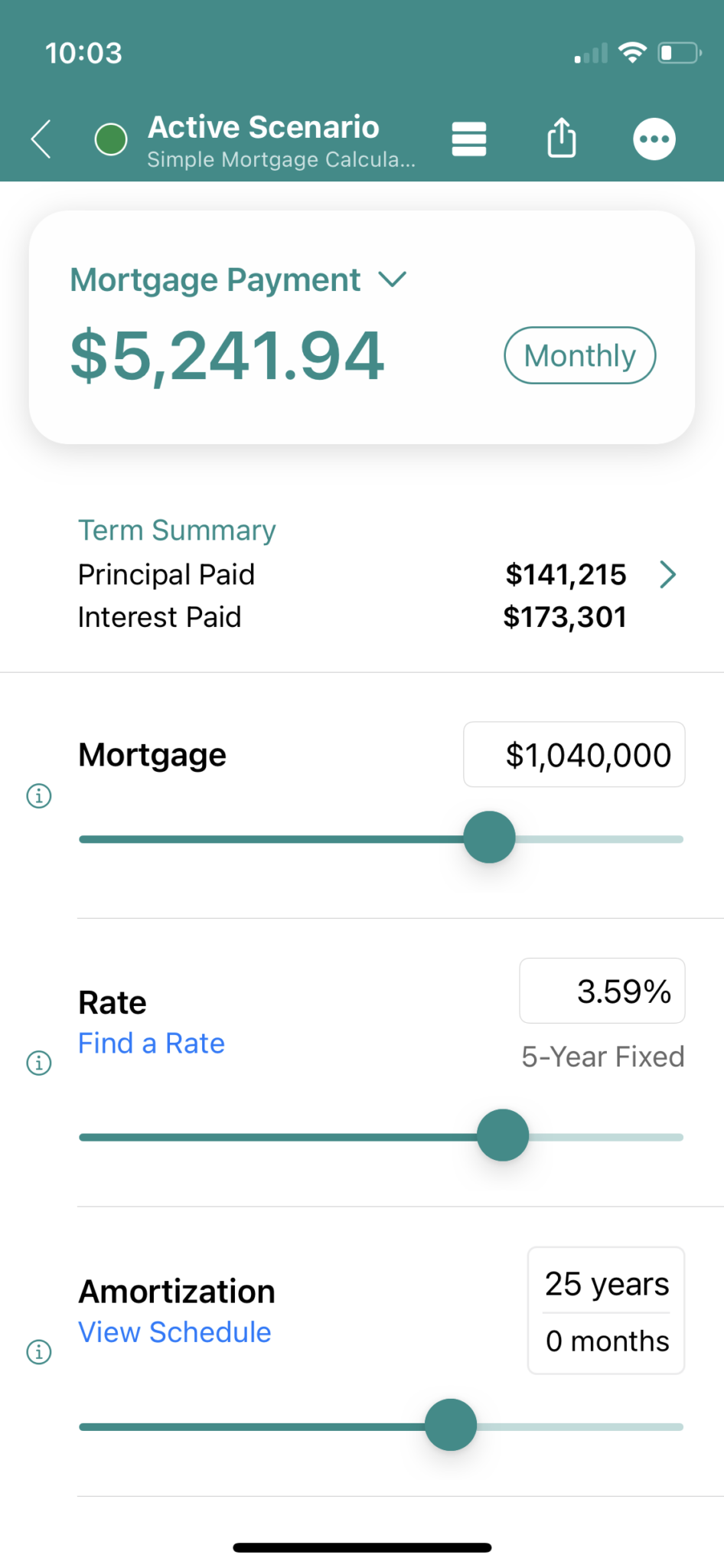This screenshot has width=724, height=1568.
Task: Edit the 25 years amortization field
Action: (607, 1284)
